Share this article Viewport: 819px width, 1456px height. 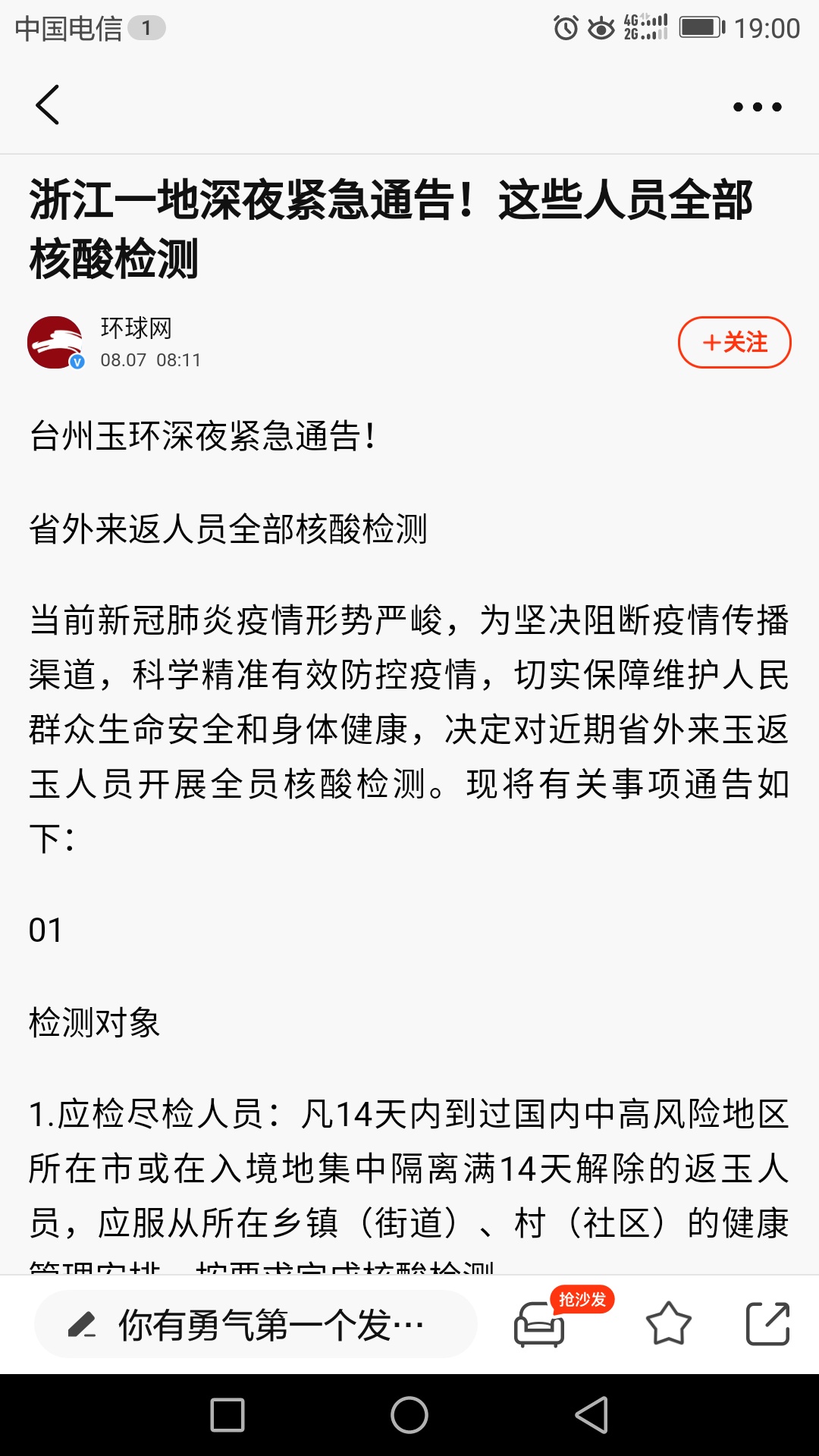[767, 1325]
